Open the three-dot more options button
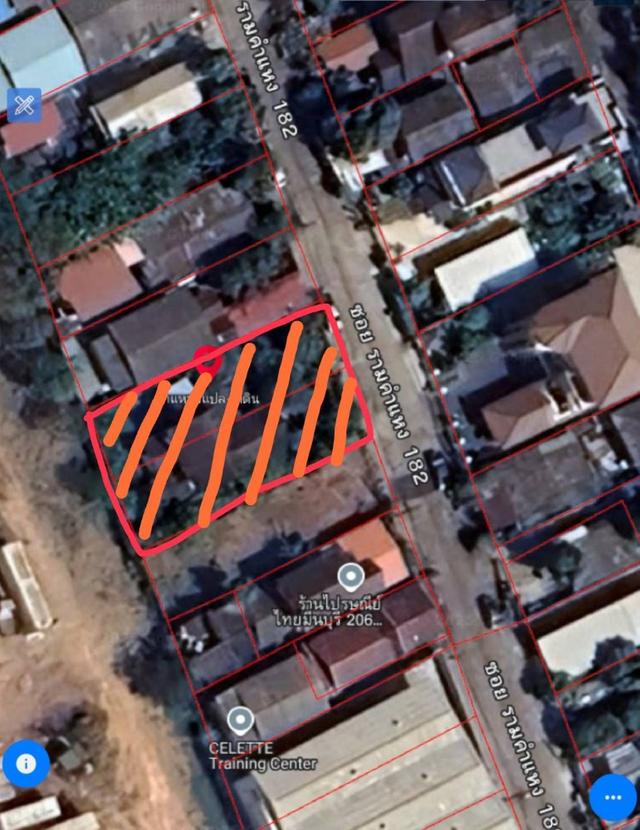Screen dimensions: 640x830 612,797
